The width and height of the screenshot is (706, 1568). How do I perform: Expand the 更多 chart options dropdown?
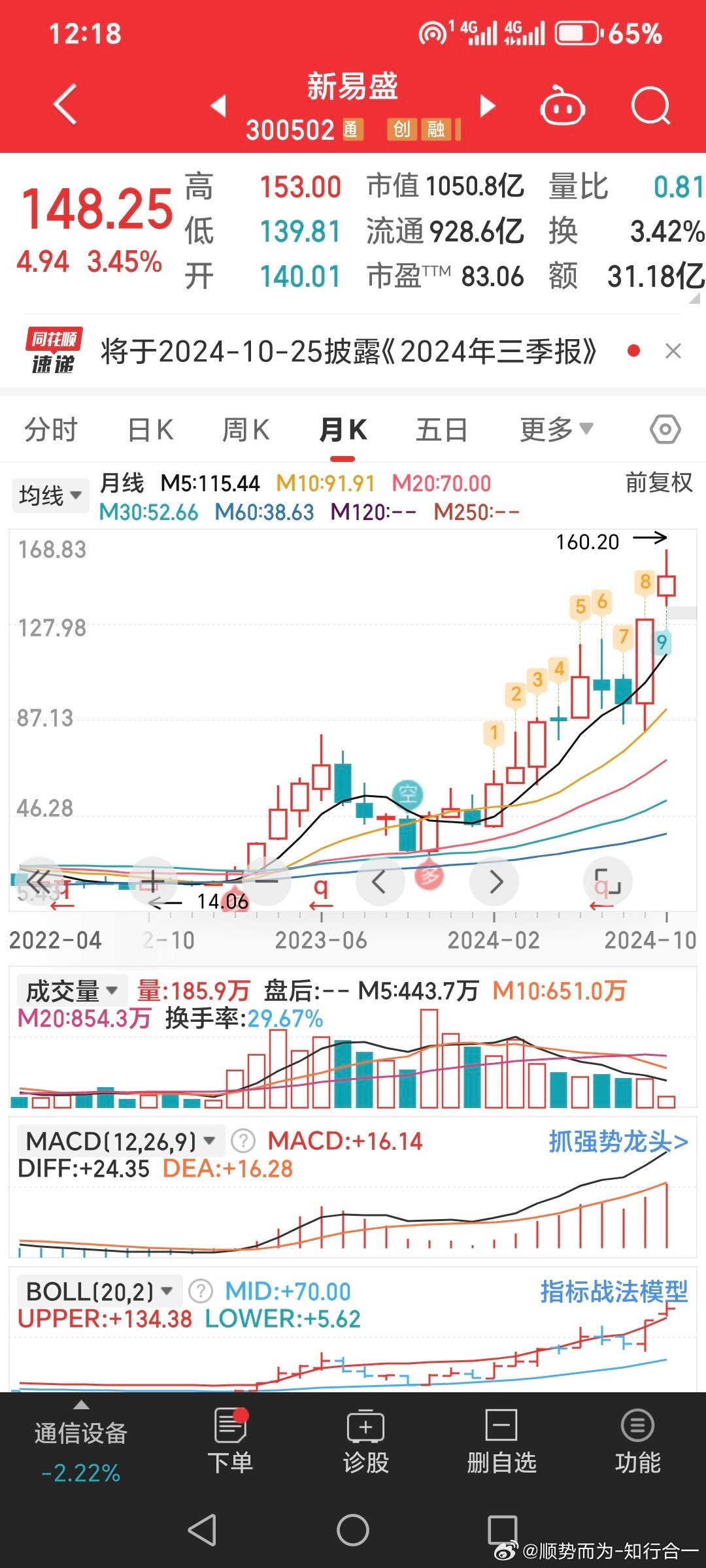556,430
